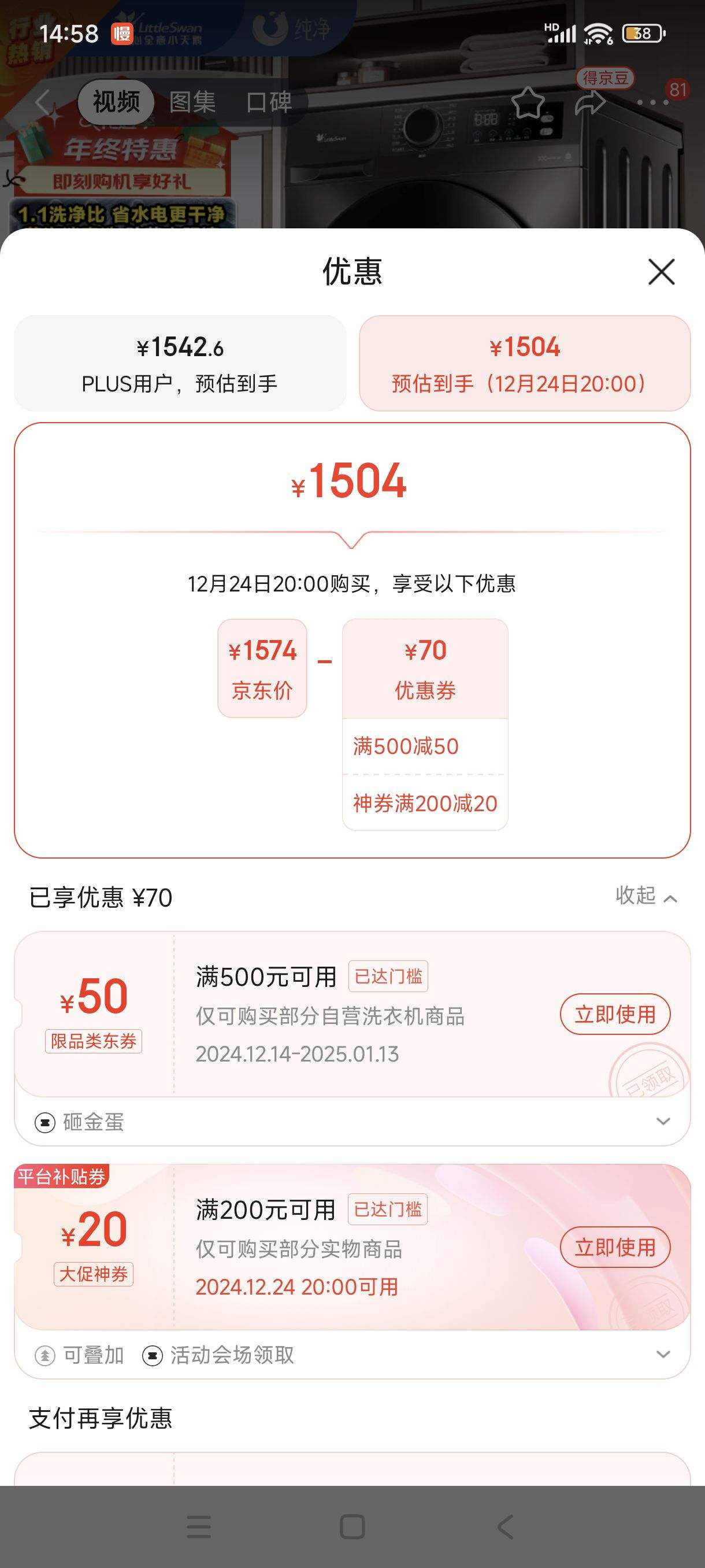Tap the 得京豆 badge near the share icon

tap(606, 78)
